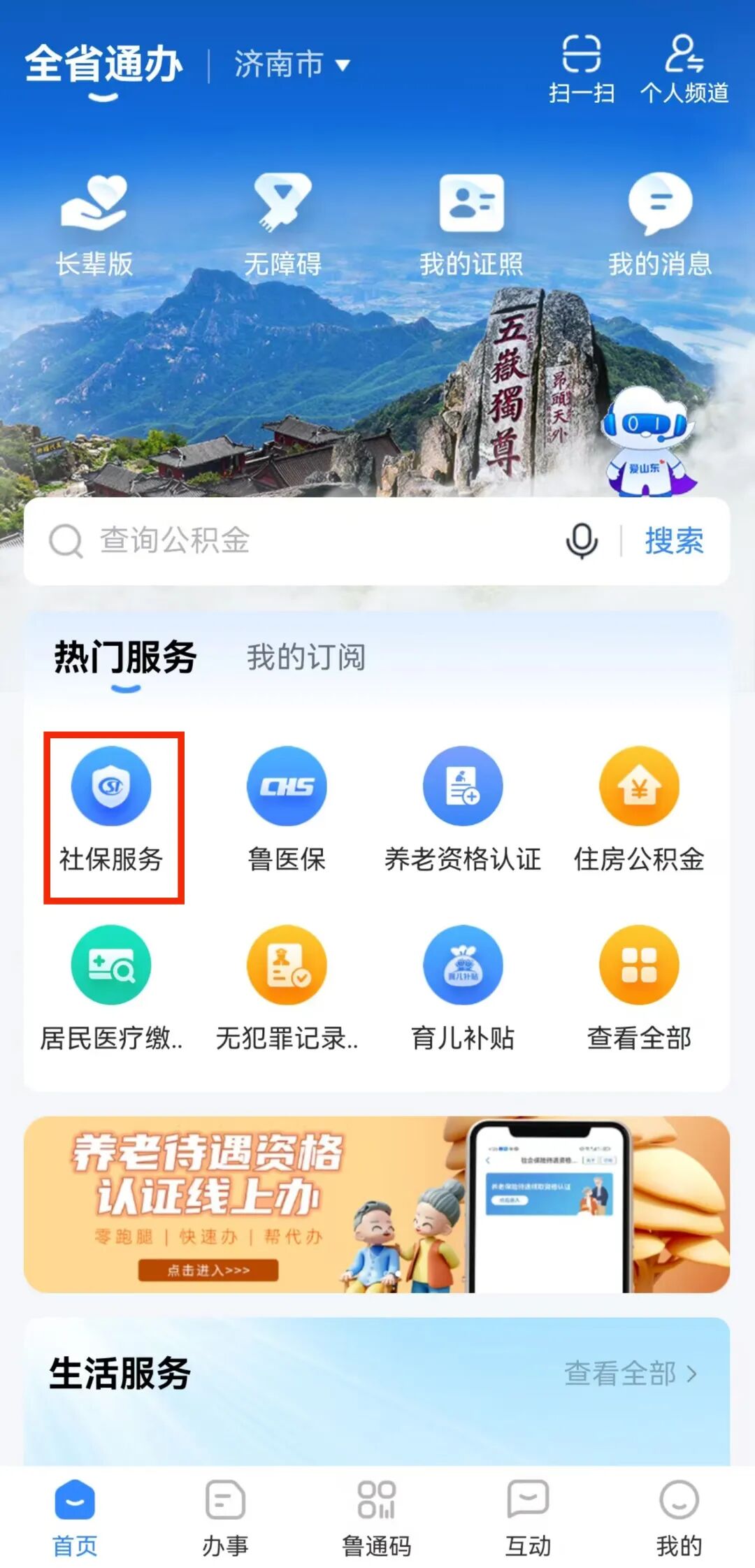755x1568 pixels.
Task: Open the 养老待遇资格认证线上办 banner
Action: 377,1204
